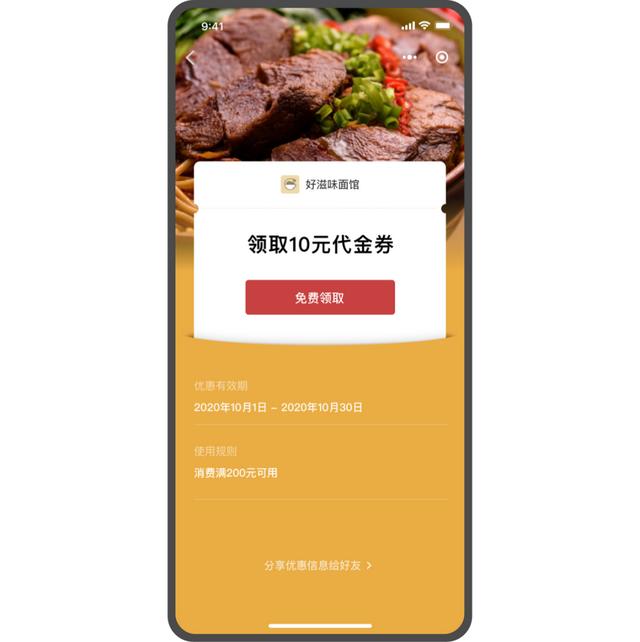Open the mini program more options menu
Viewport: 640px width, 642px height.
click(412, 58)
